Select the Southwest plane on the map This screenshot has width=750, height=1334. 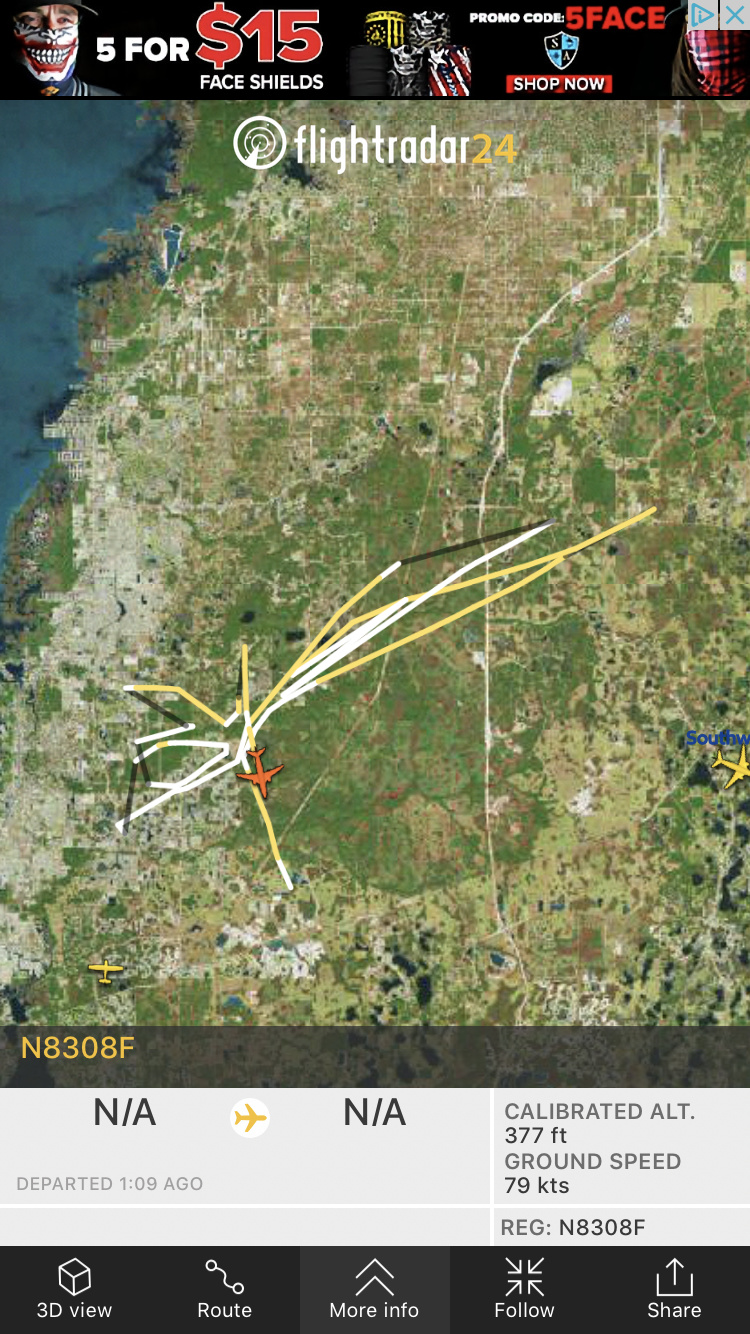(x=731, y=765)
